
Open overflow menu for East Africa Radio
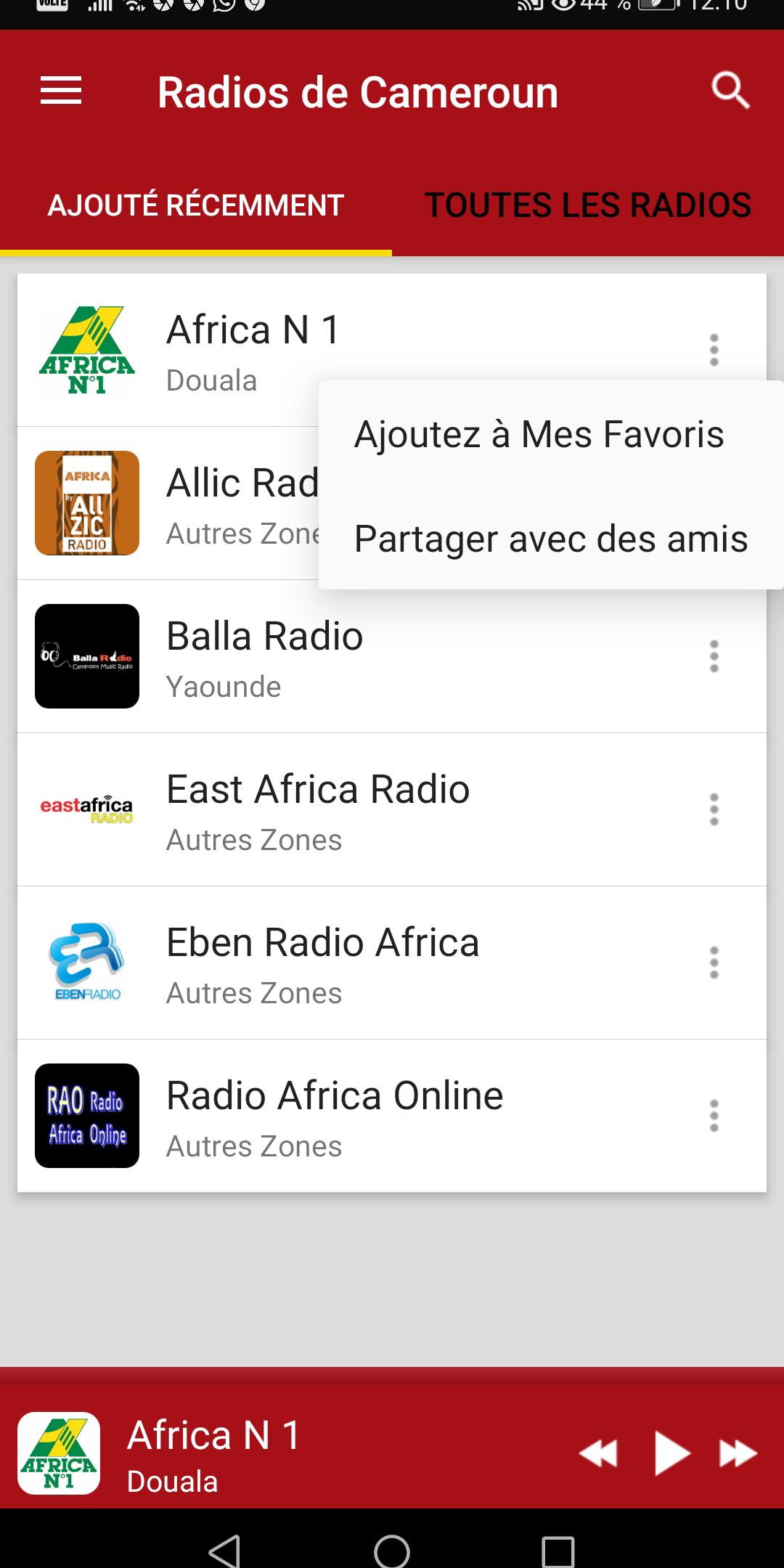pyautogui.click(x=714, y=809)
